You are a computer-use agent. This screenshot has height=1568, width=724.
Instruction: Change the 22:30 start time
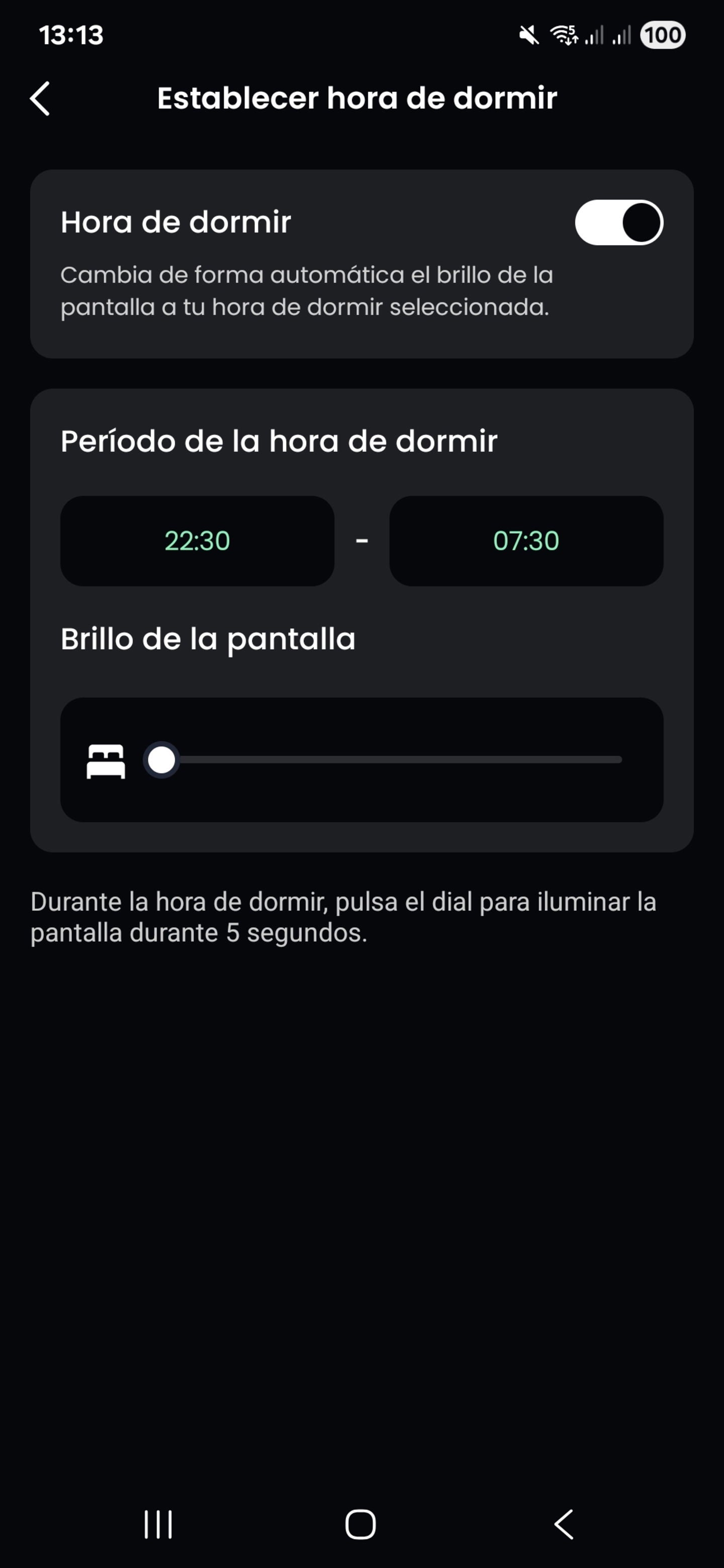point(197,541)
